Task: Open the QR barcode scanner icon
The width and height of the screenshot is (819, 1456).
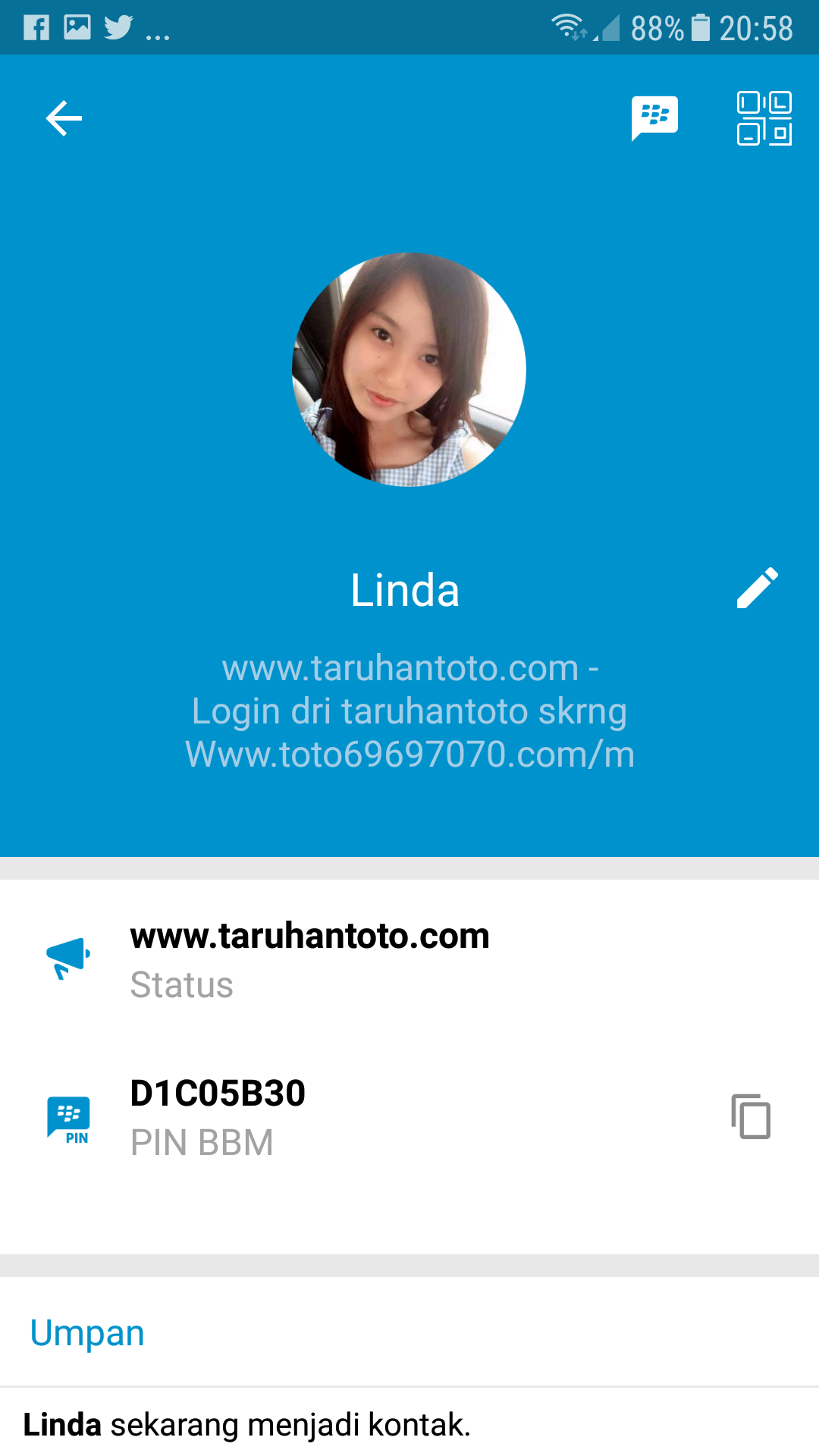Action: pyautogui.click(x=764, y=118)
